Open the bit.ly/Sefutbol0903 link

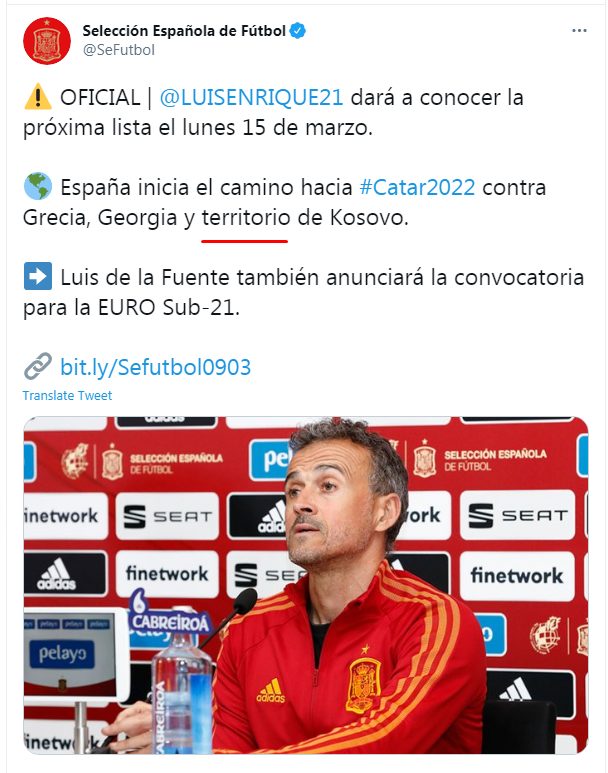[155, 367]
